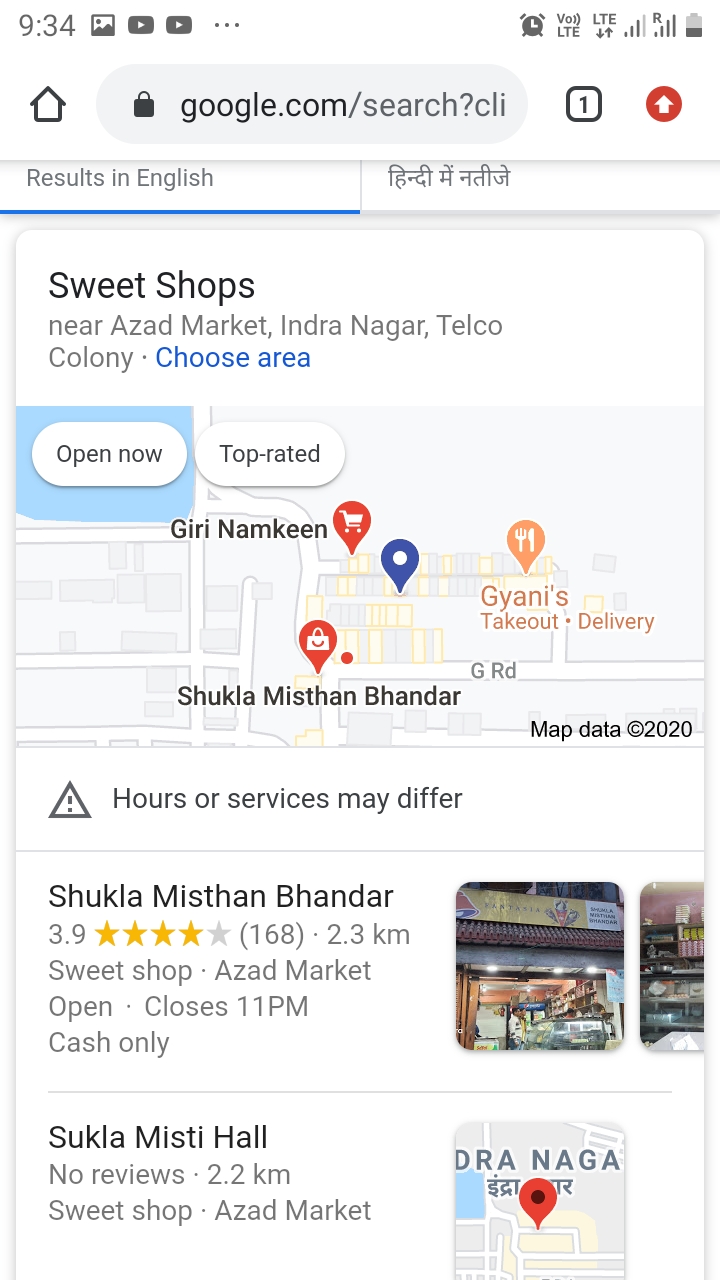Tap the Shukla Misthan Bhandar map pin
The height and width of the screenshot is (1280, 720).
pyautogui.click(x=318, y=643)
